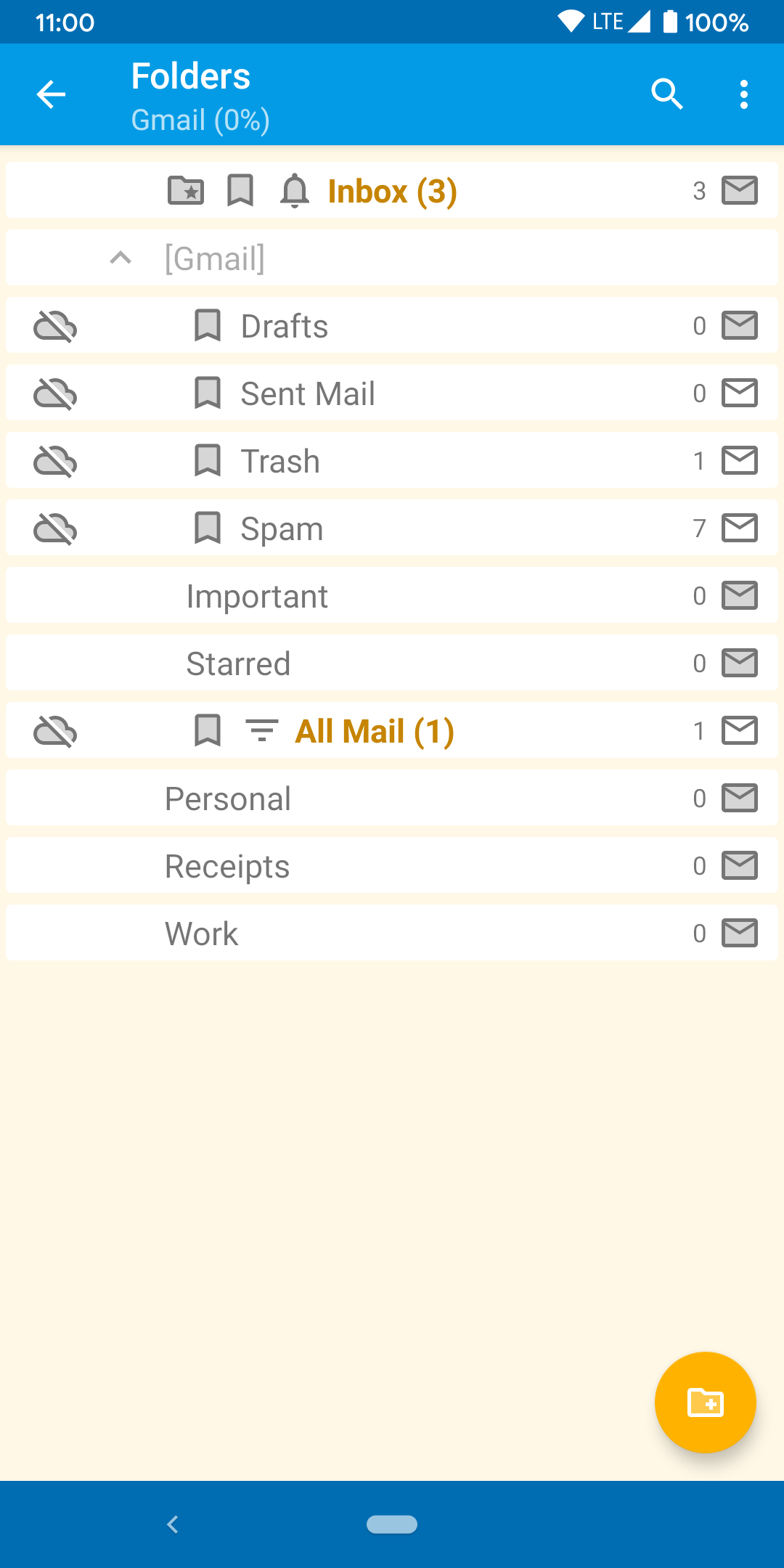Open the Starred folder
Screen dimensions: 784x1568
[238, 663]
